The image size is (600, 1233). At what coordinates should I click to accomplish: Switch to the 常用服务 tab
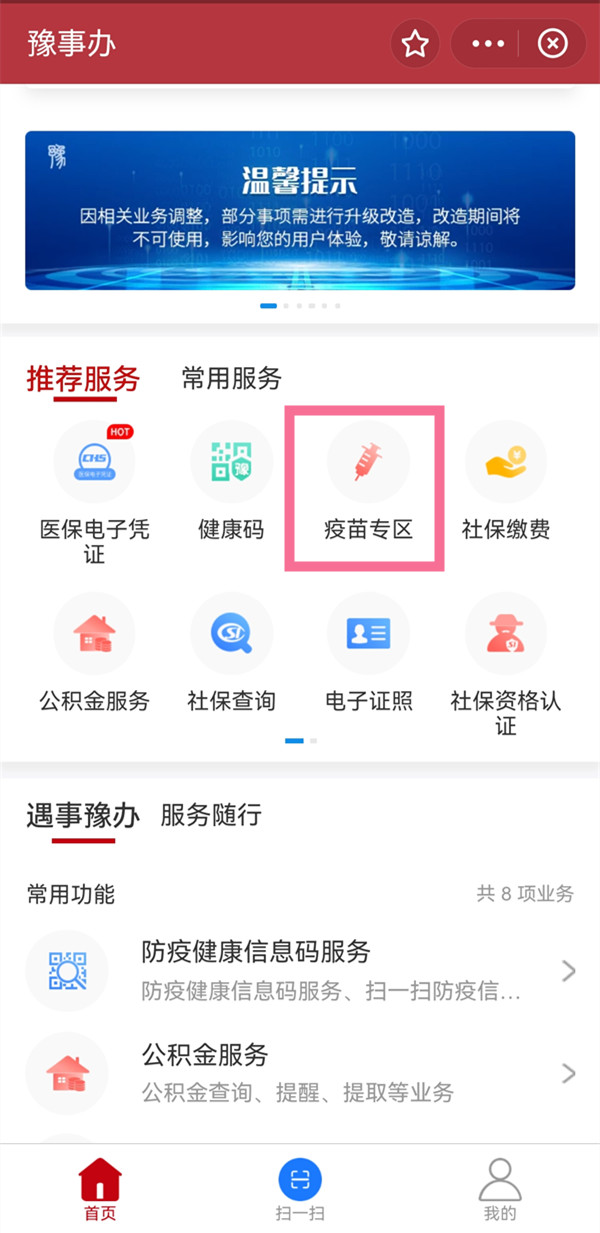pos(231,378)
